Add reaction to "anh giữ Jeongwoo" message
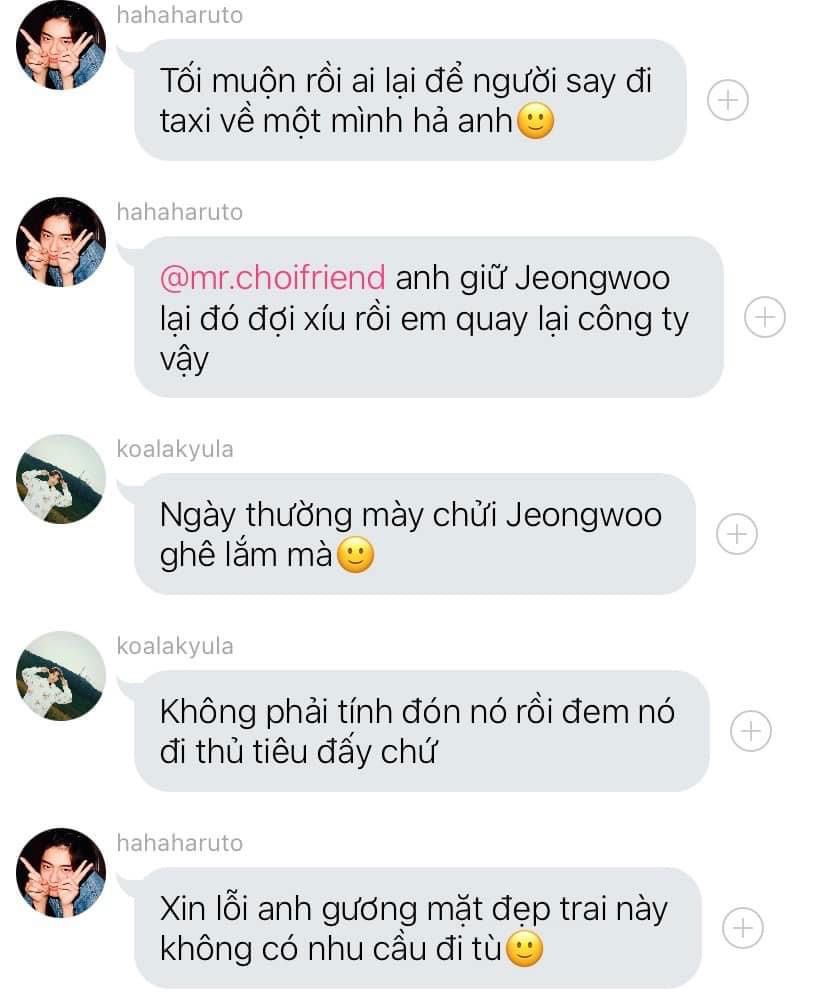Viewport: 828px width, 999px height. click(x=765, y=317)
